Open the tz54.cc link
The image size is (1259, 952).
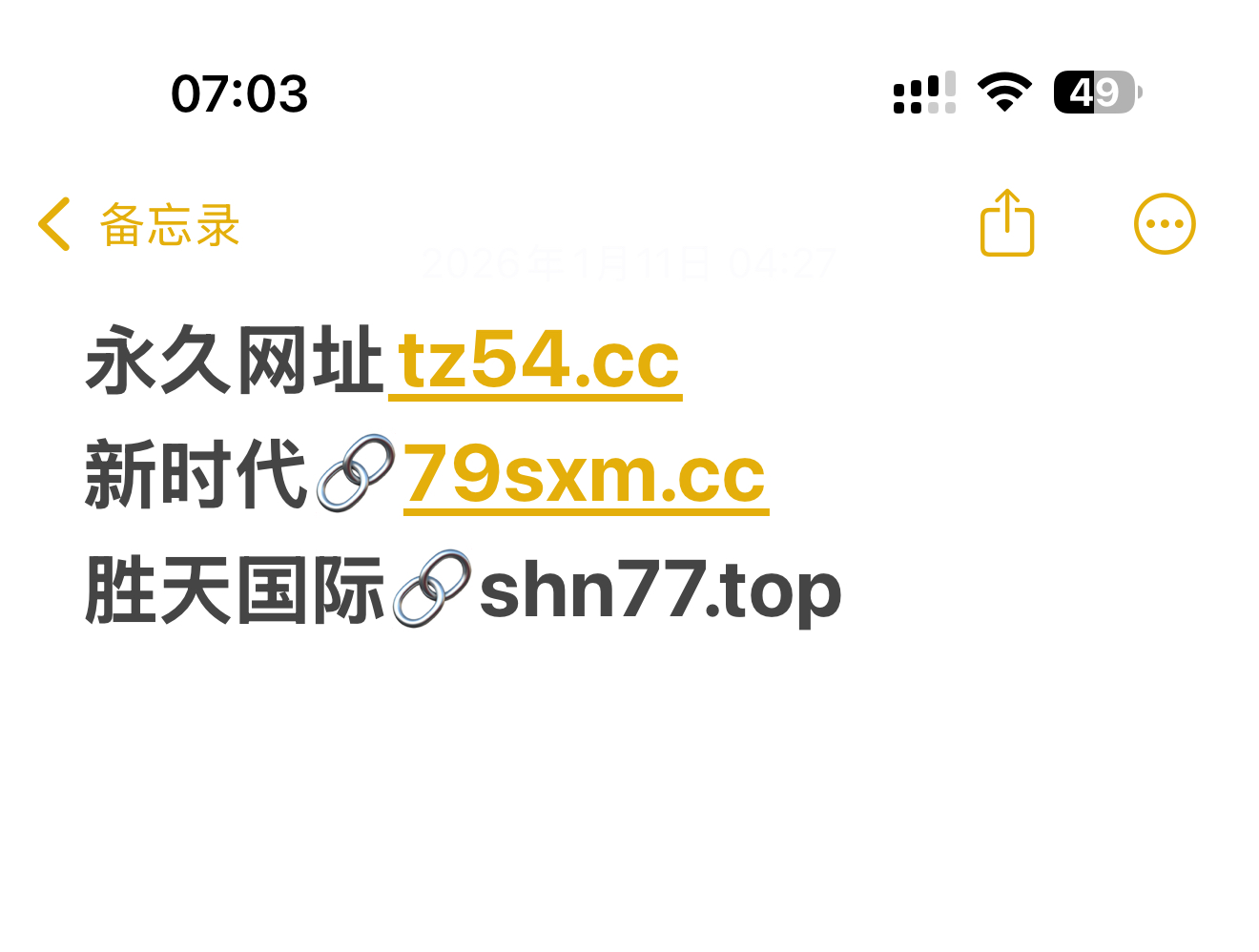538,361
